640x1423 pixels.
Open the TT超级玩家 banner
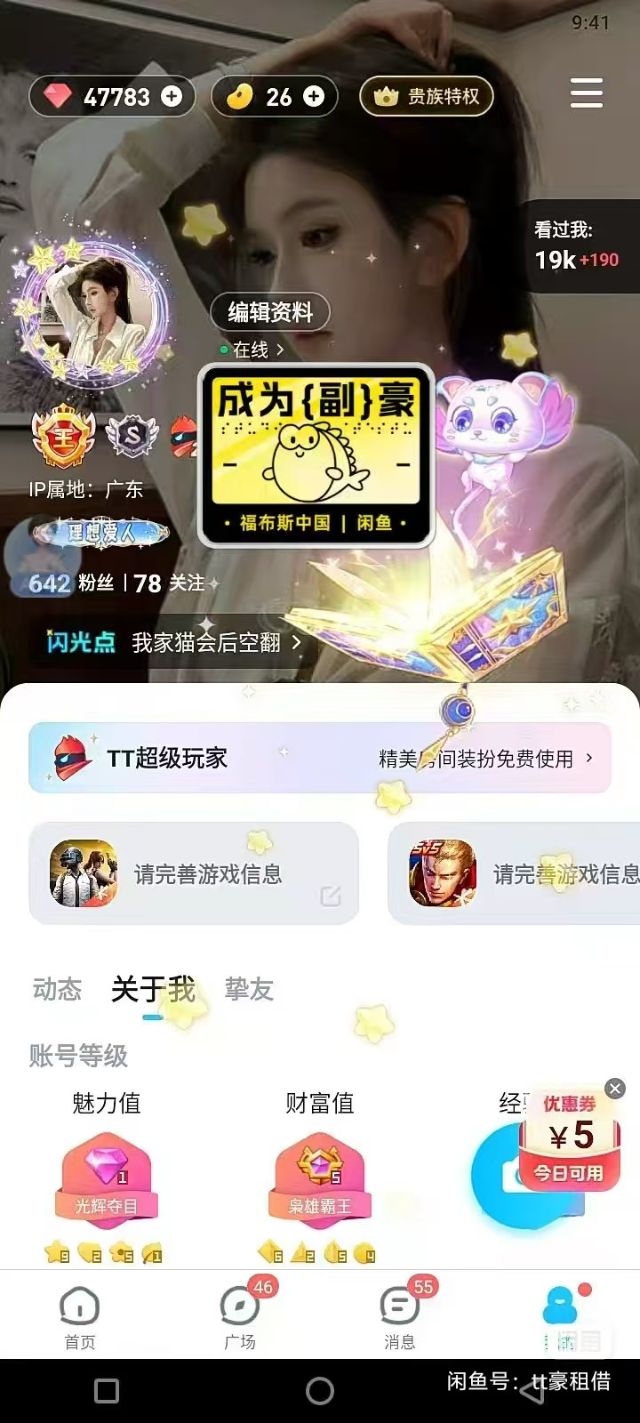(x=319, y=758)
